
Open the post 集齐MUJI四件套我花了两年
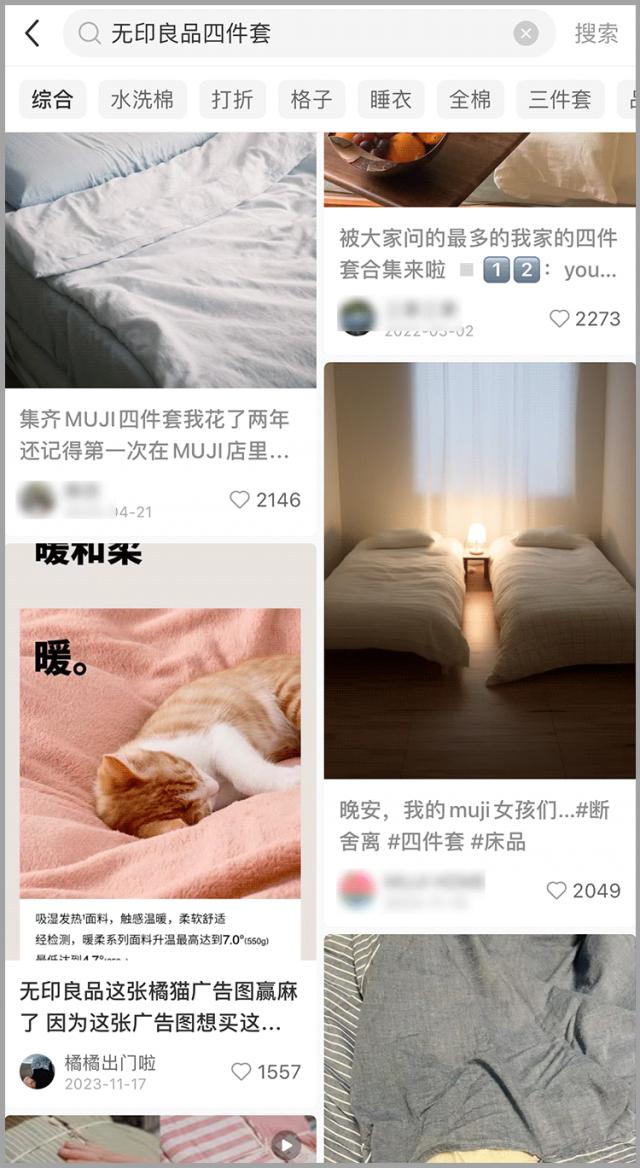(x=160, y=435)
